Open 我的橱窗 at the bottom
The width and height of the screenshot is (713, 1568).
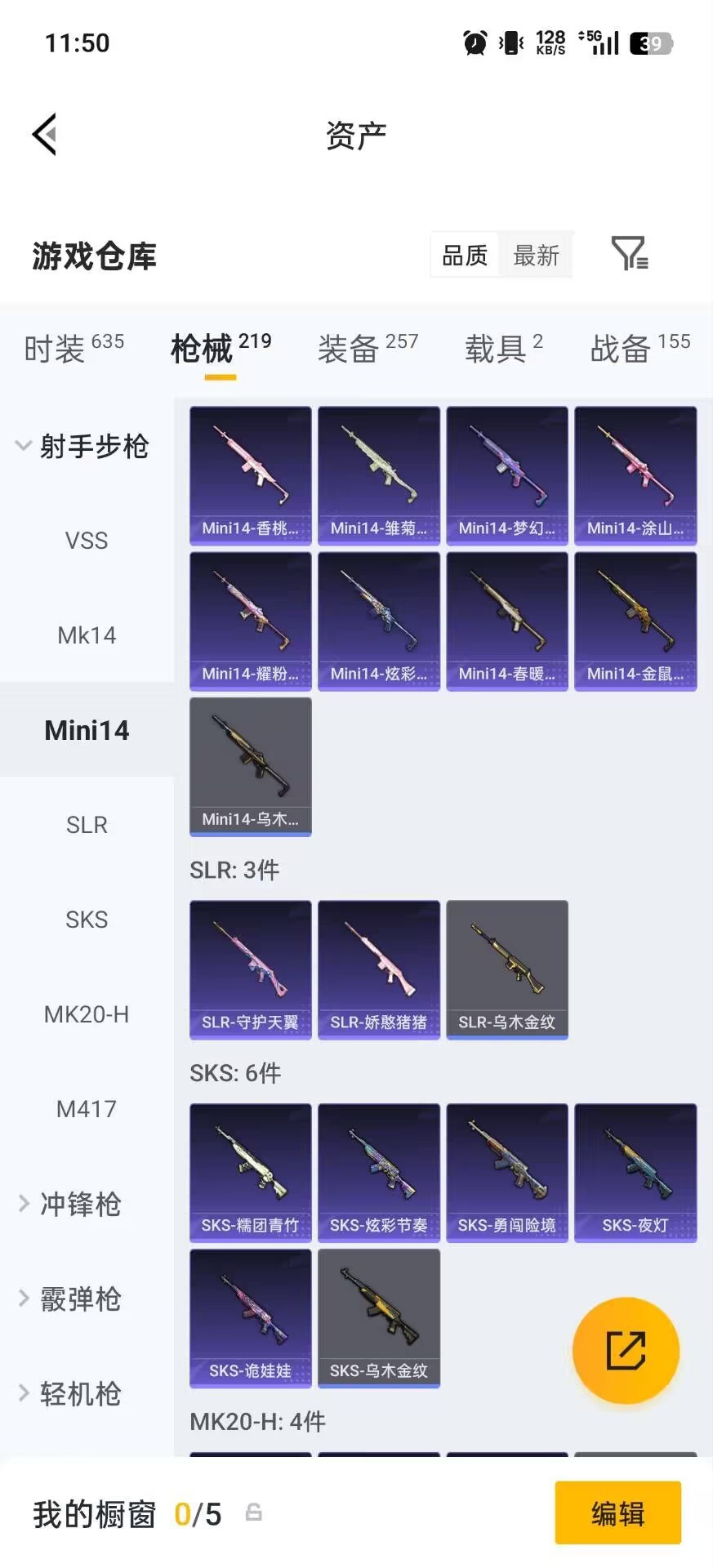coord(94,1513)
